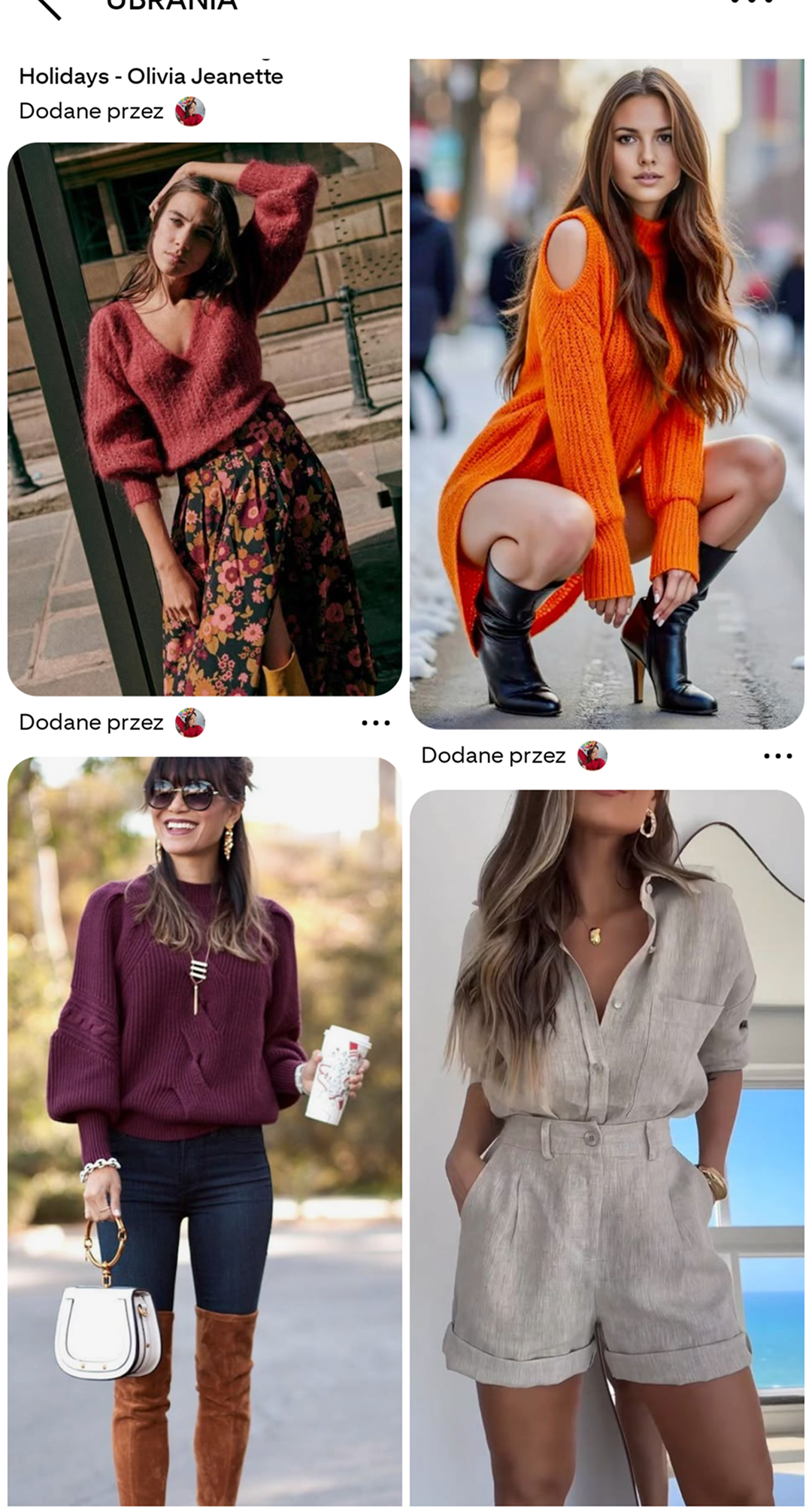
Task: Open the avatar below the orange dress pin
Action: pyautogui.click(x=592, y=756)
